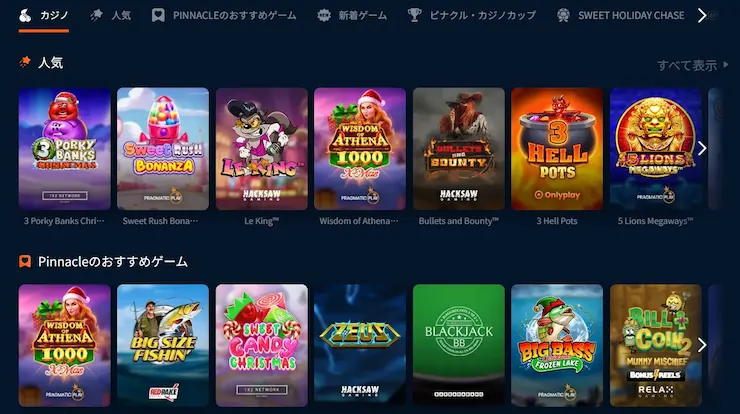Open Big Bass Frozen Lake game
Viewport: 740px width, 414px height.
(556, 345)
